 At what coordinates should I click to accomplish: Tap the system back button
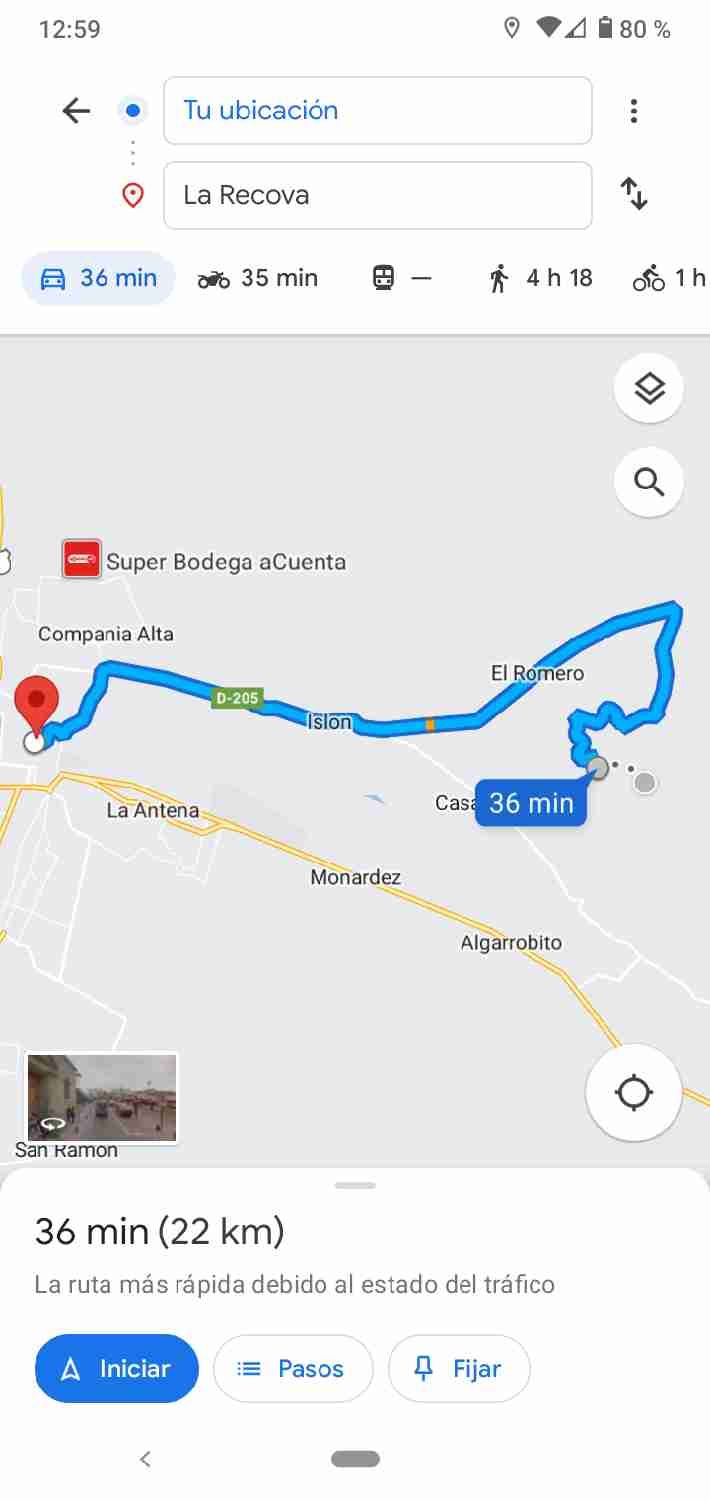pyautogui.click(x=145, y=1459)
